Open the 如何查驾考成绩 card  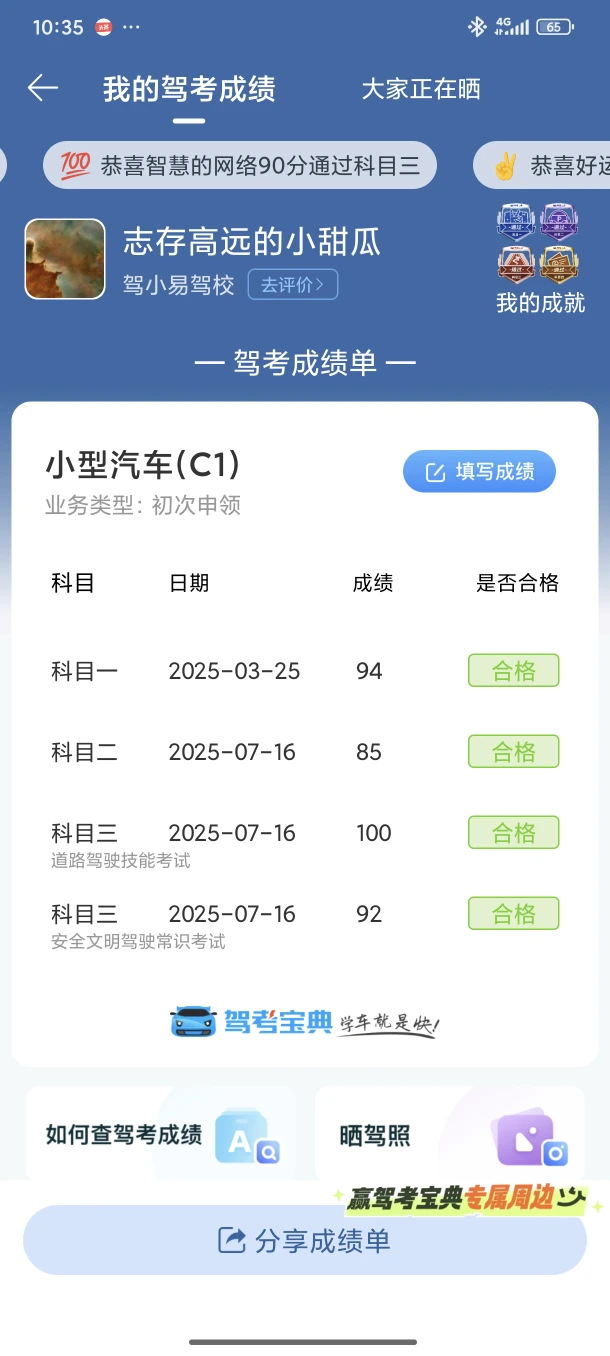pyautogui.click(x=161, y=1134)
